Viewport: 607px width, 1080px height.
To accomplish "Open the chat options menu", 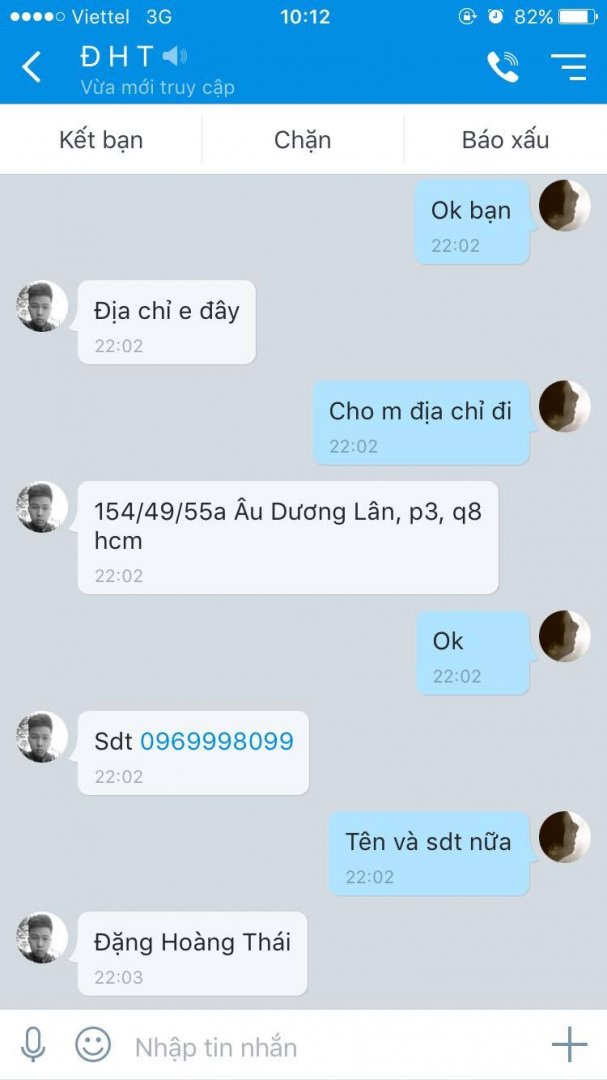I will pyautogui.click(x=568, y=67).
